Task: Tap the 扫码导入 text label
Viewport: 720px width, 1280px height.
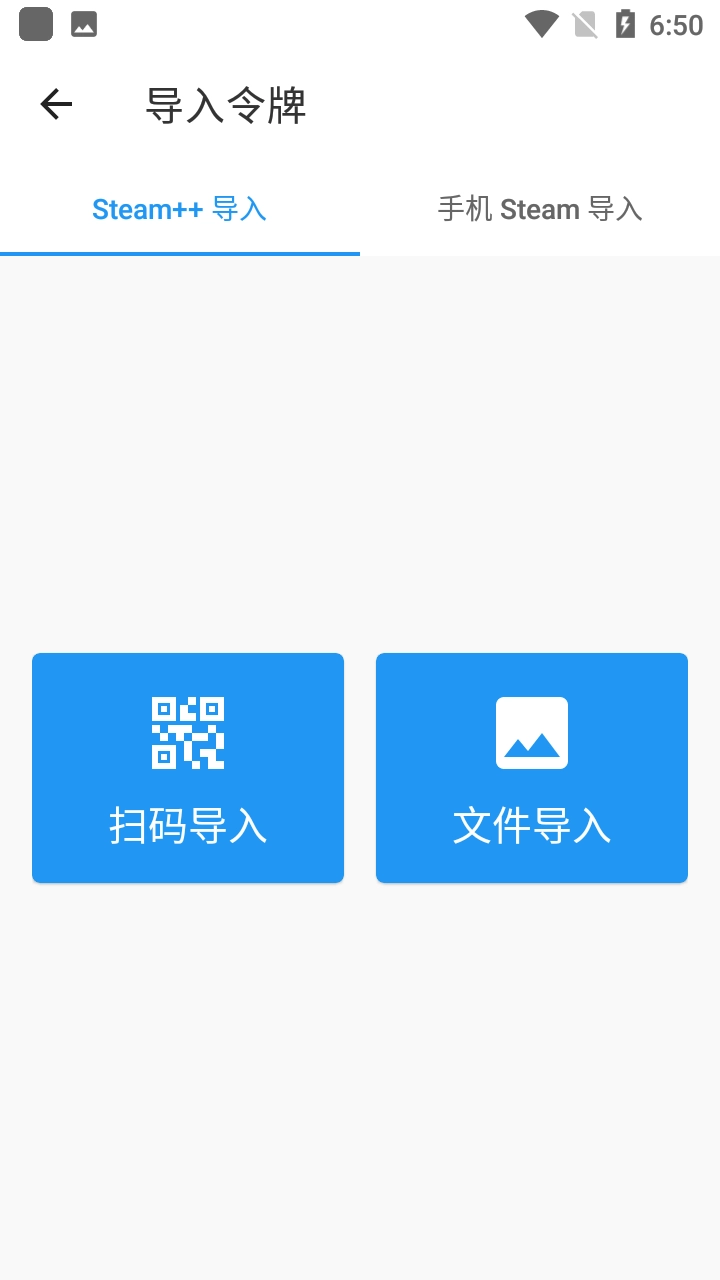Action: tap(188, 826)
